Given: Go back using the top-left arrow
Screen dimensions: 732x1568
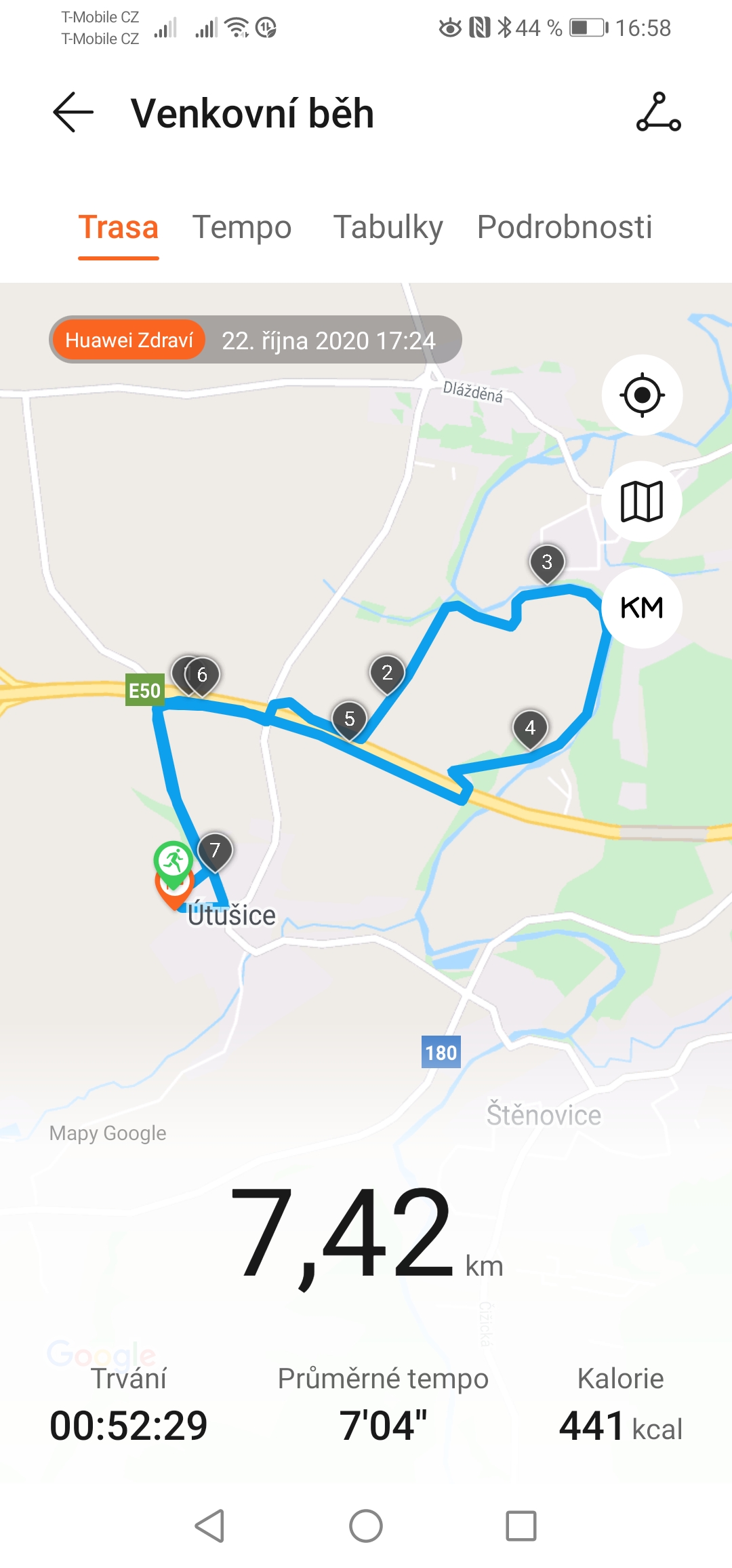Looking at the screenshot, I should [x=73, y=113].
